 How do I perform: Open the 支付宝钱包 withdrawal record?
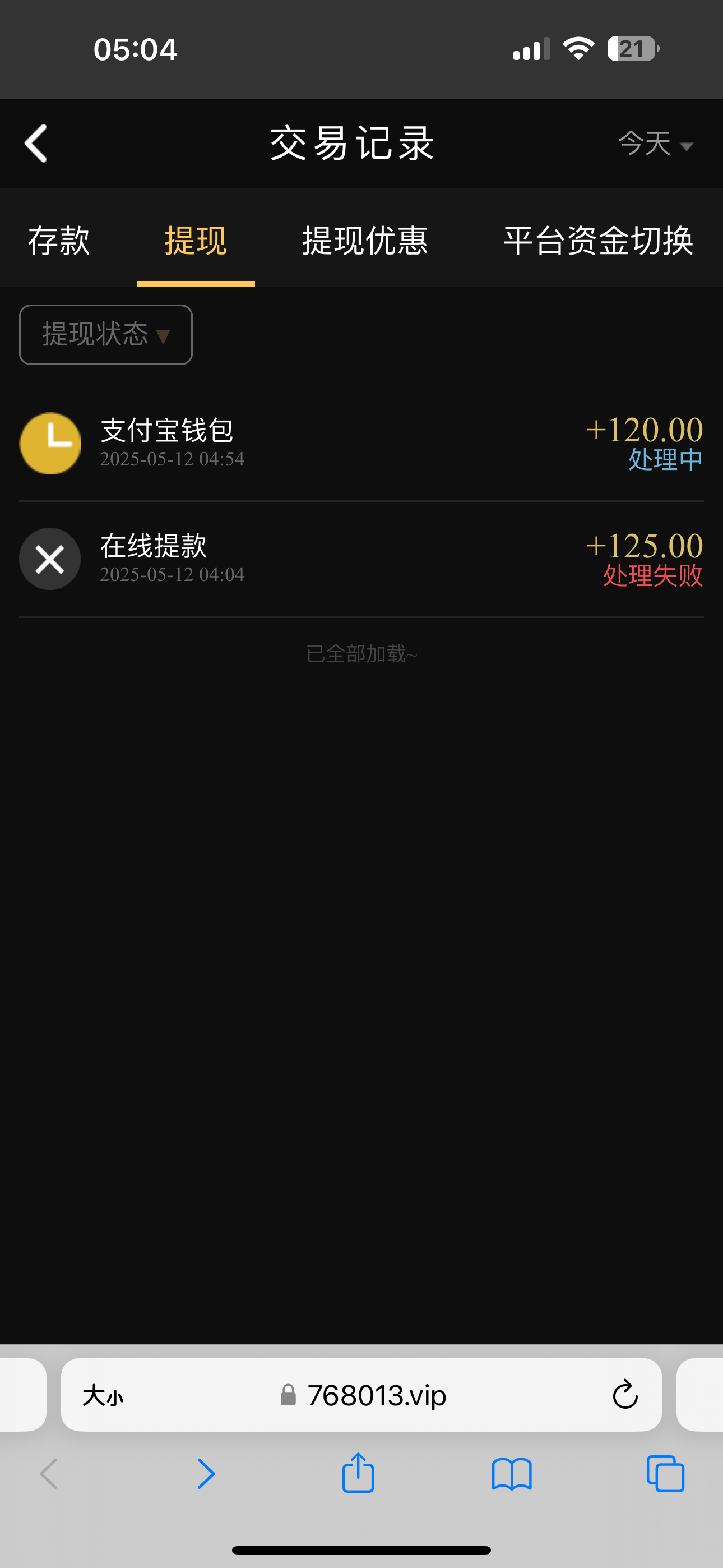361,443
